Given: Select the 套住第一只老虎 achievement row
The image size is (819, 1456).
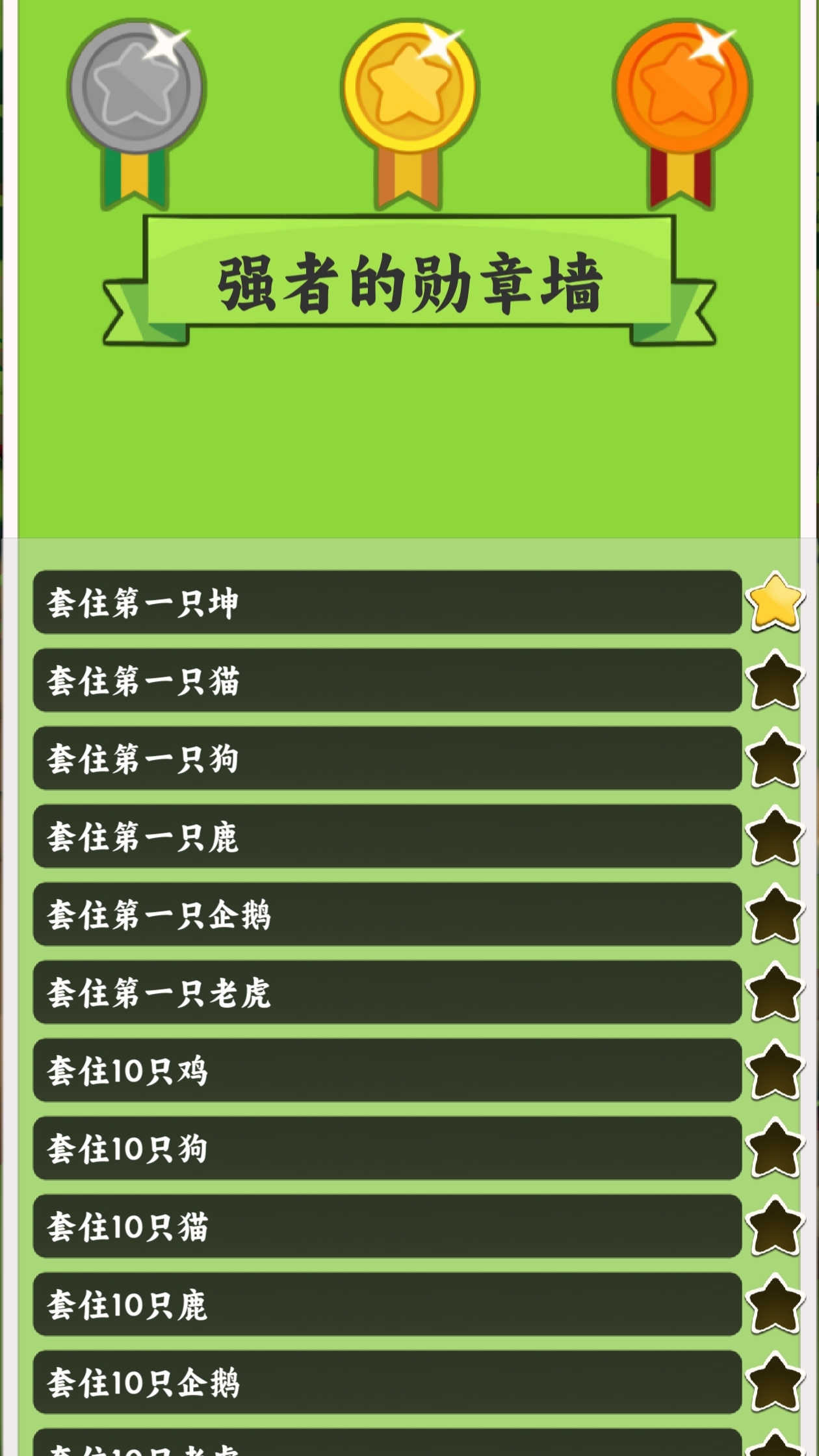Looking at the screenshot, I should (x=387, y=993).
